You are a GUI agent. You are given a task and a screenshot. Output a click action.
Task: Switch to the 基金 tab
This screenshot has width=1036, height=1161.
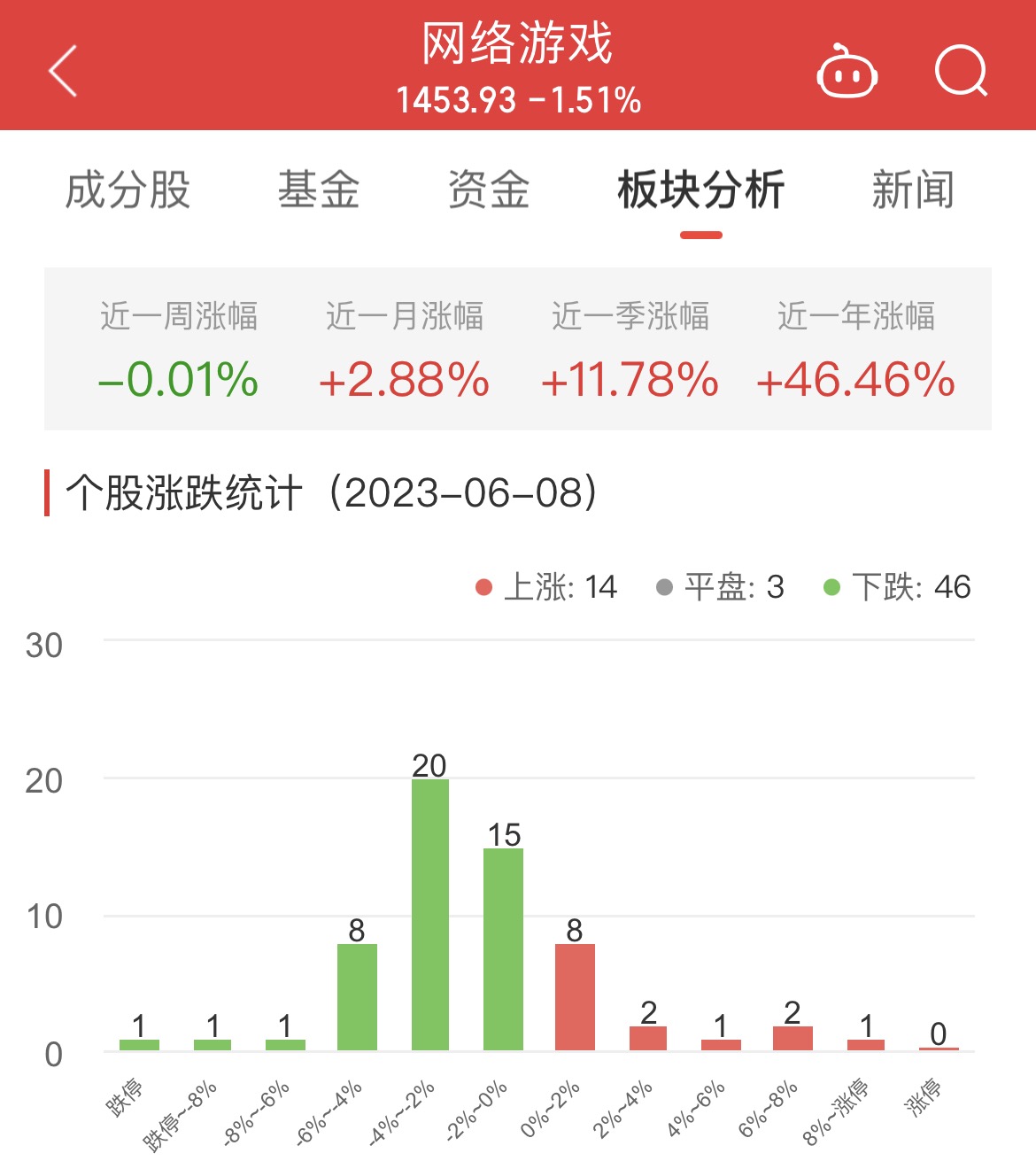pos(319,190)
